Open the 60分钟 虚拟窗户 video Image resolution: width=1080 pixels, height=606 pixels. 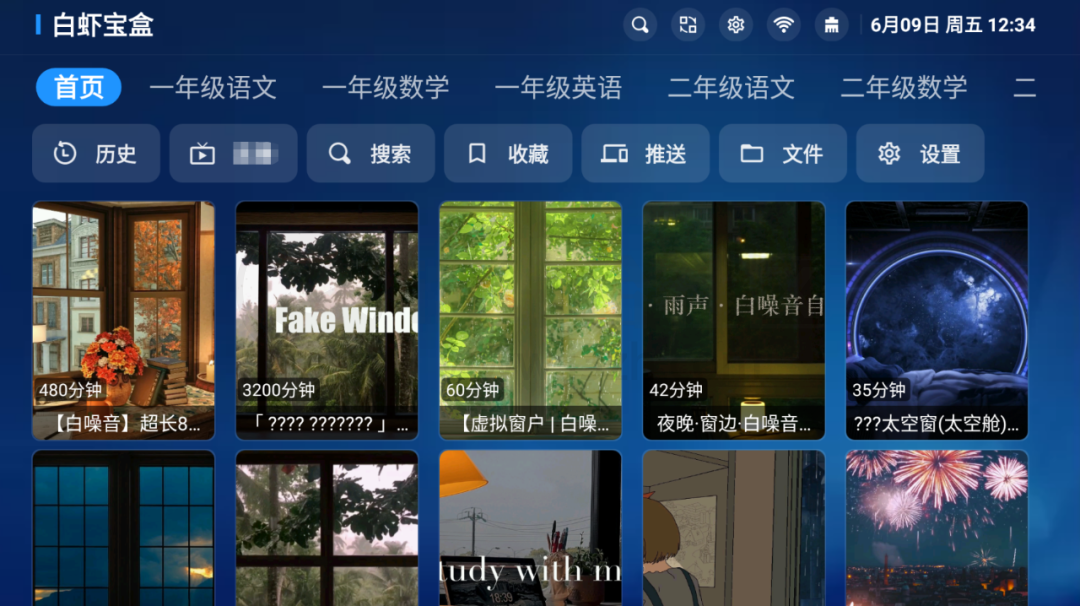(530, 320)
